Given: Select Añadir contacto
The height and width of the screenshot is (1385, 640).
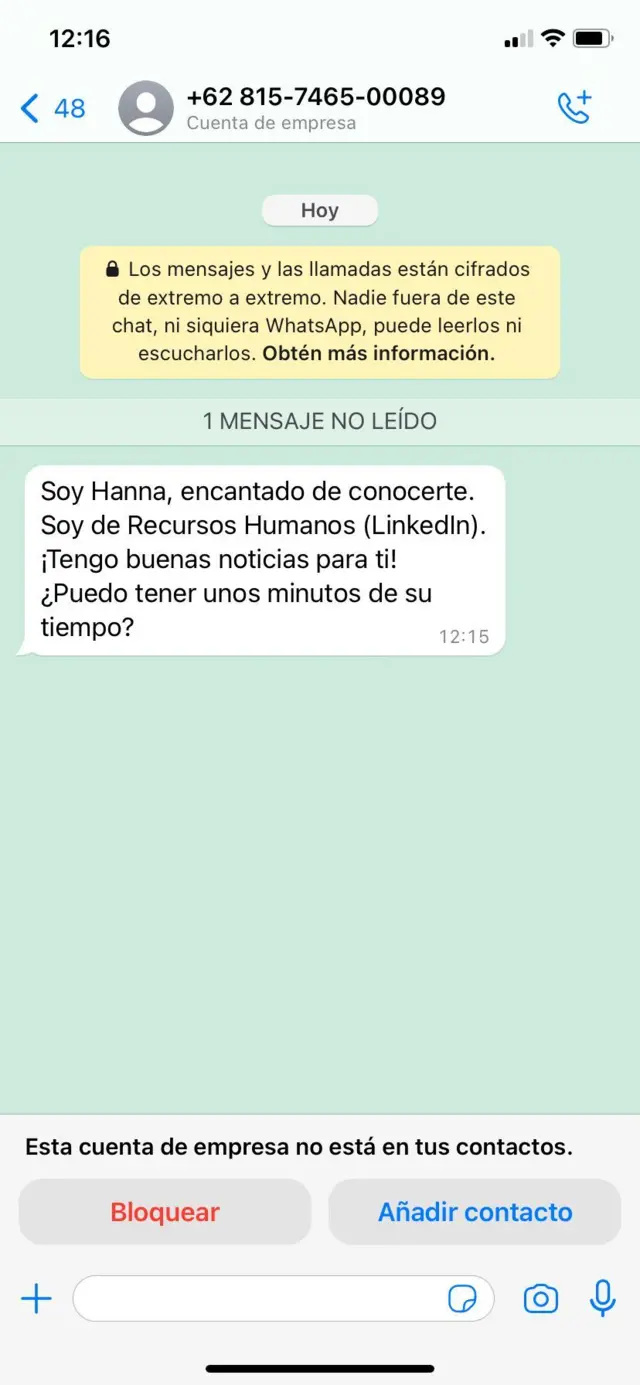Looking at the screenshot, I should (475, 1212).
